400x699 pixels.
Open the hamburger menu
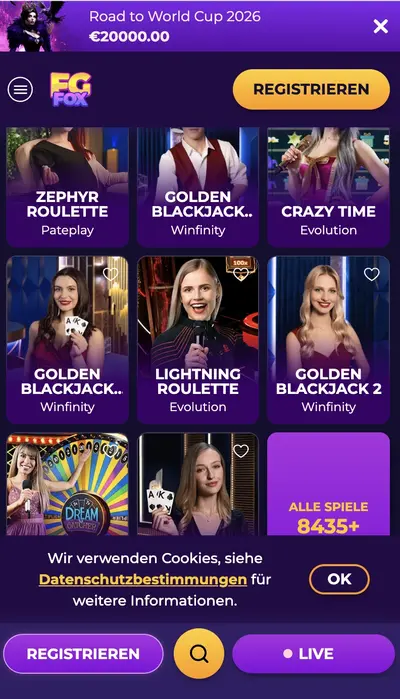(x=20, y=89)
